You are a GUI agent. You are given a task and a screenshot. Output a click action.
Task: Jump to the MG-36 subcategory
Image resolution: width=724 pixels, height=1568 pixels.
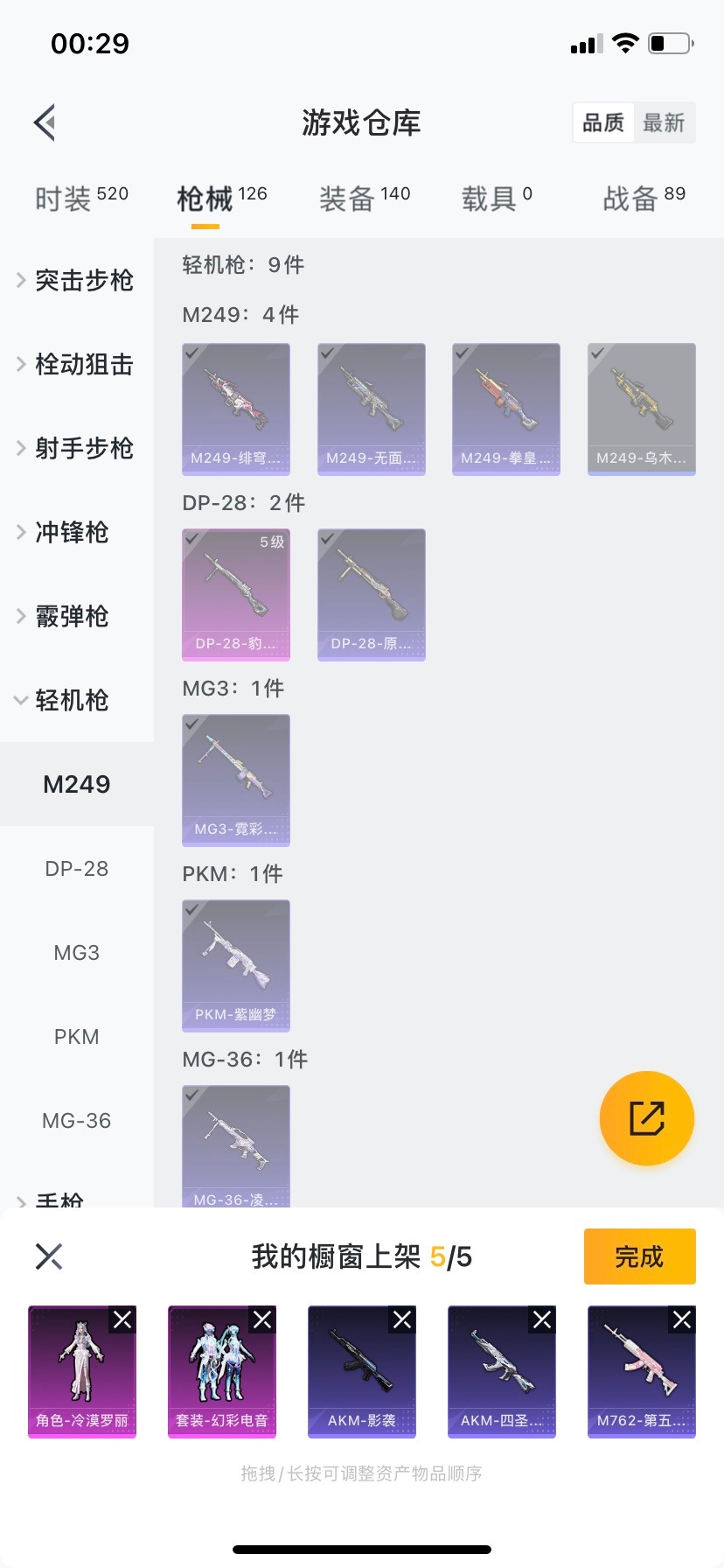pos(77,1121)
